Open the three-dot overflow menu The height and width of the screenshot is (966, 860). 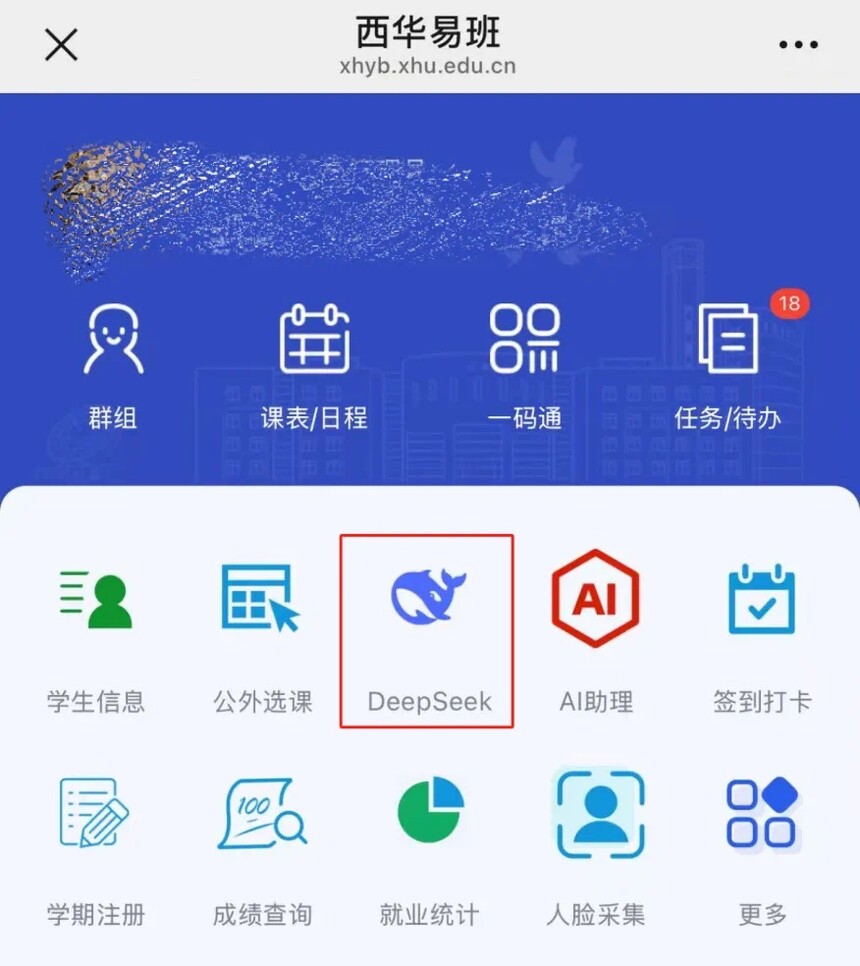pos(798,45)
